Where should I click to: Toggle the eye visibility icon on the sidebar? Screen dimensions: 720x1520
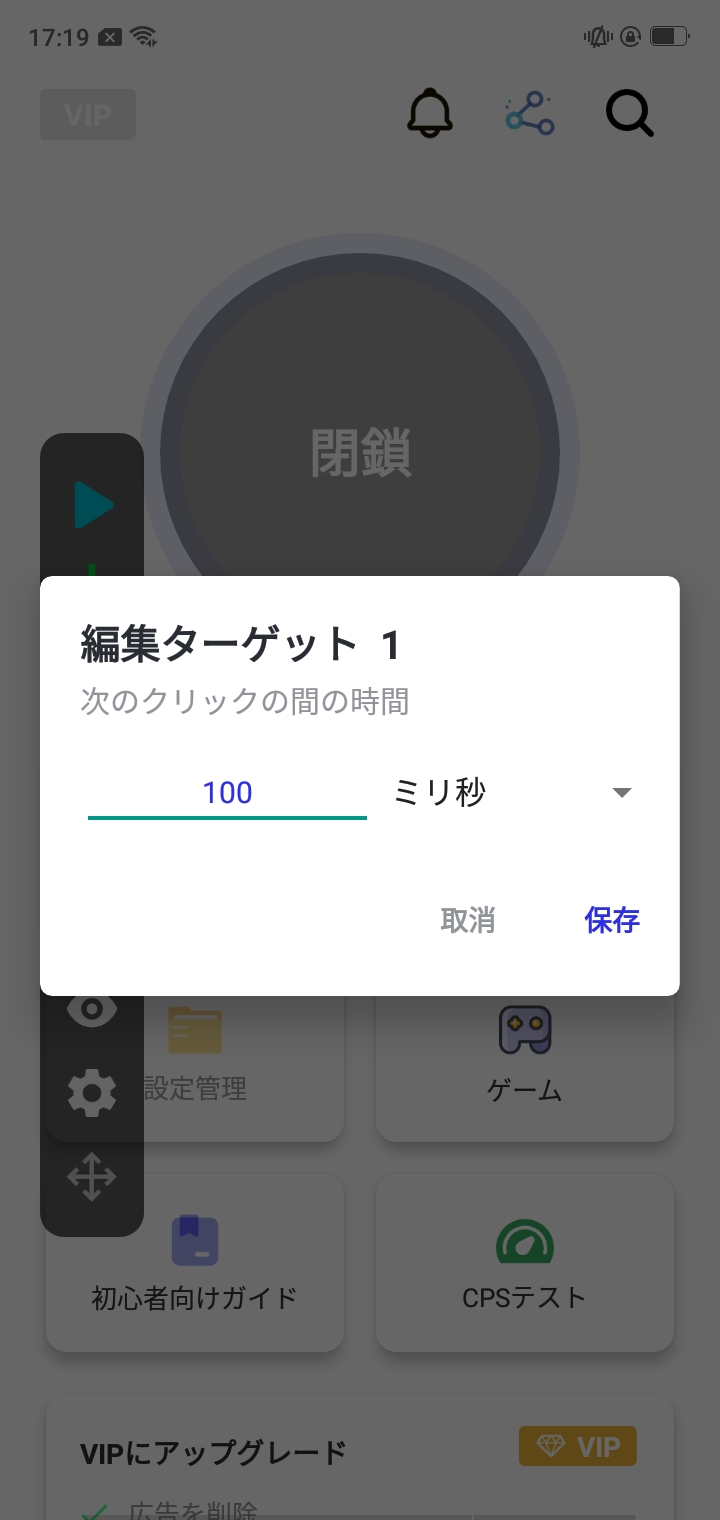coord(92,1008)
